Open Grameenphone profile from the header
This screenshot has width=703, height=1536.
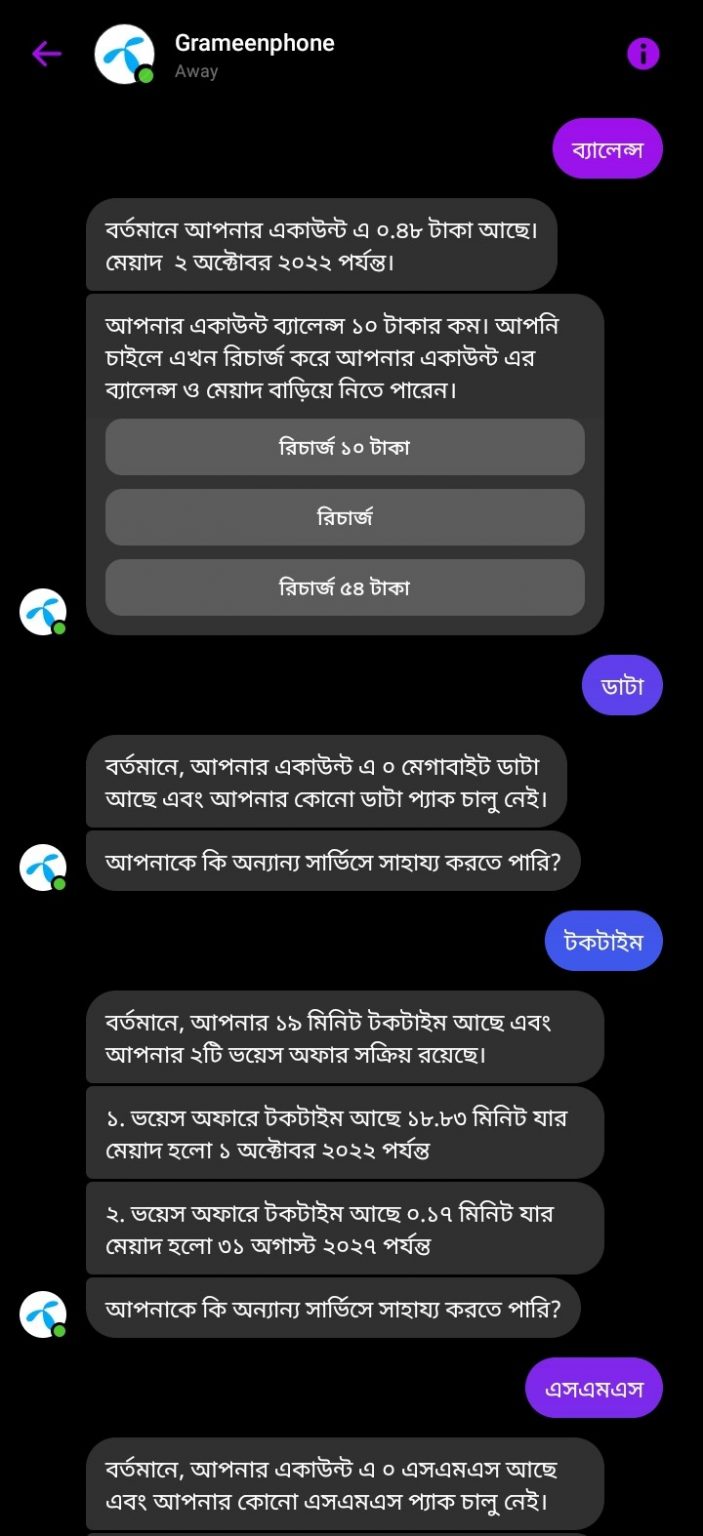[254, 43]
